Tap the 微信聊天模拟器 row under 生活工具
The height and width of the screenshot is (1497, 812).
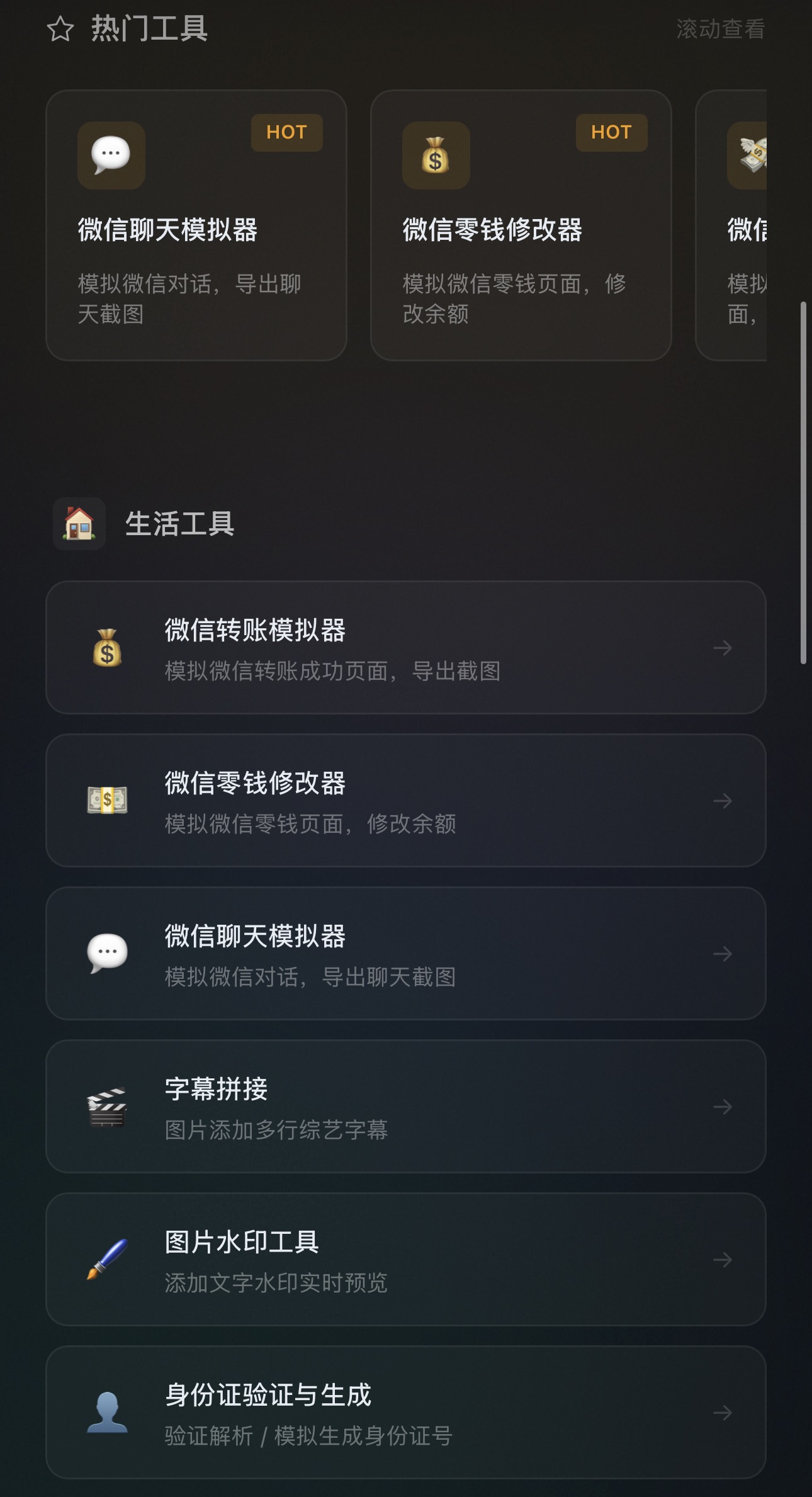406,954
